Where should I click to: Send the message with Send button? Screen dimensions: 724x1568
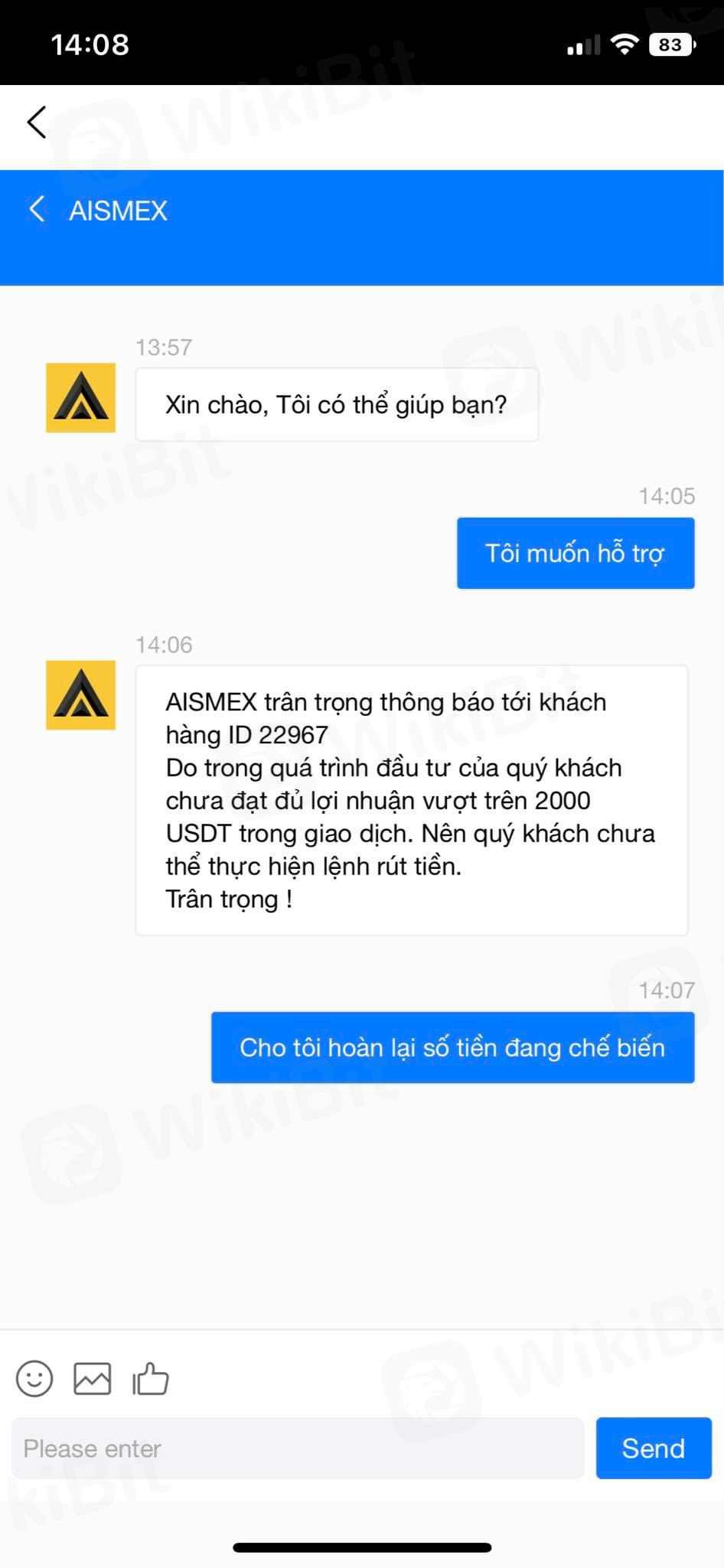click(x=653, y=1448)
